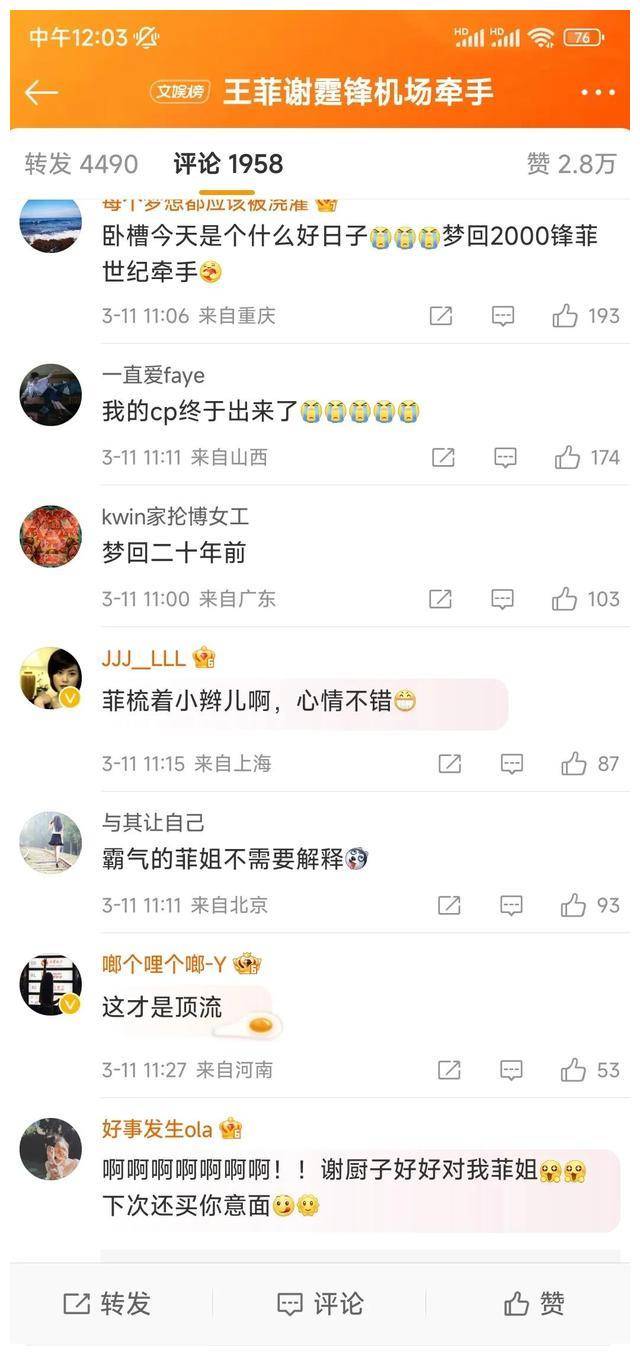640x1372 pixels.
Task: Tap the bottom 转发 button
Action: click(107, 1304)
